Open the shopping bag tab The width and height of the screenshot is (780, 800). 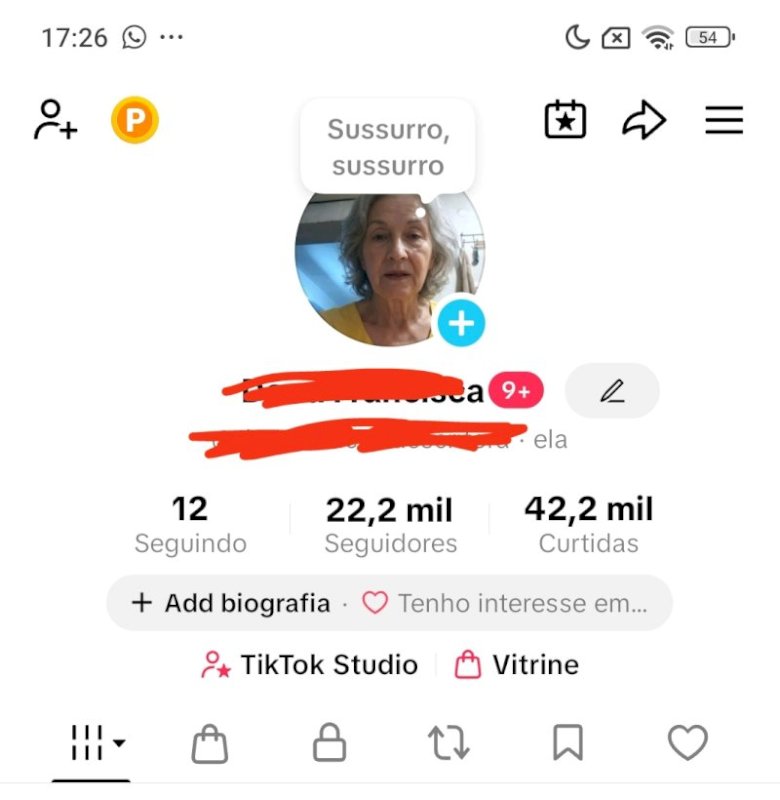pyautogui.click(x=209, y=743)
